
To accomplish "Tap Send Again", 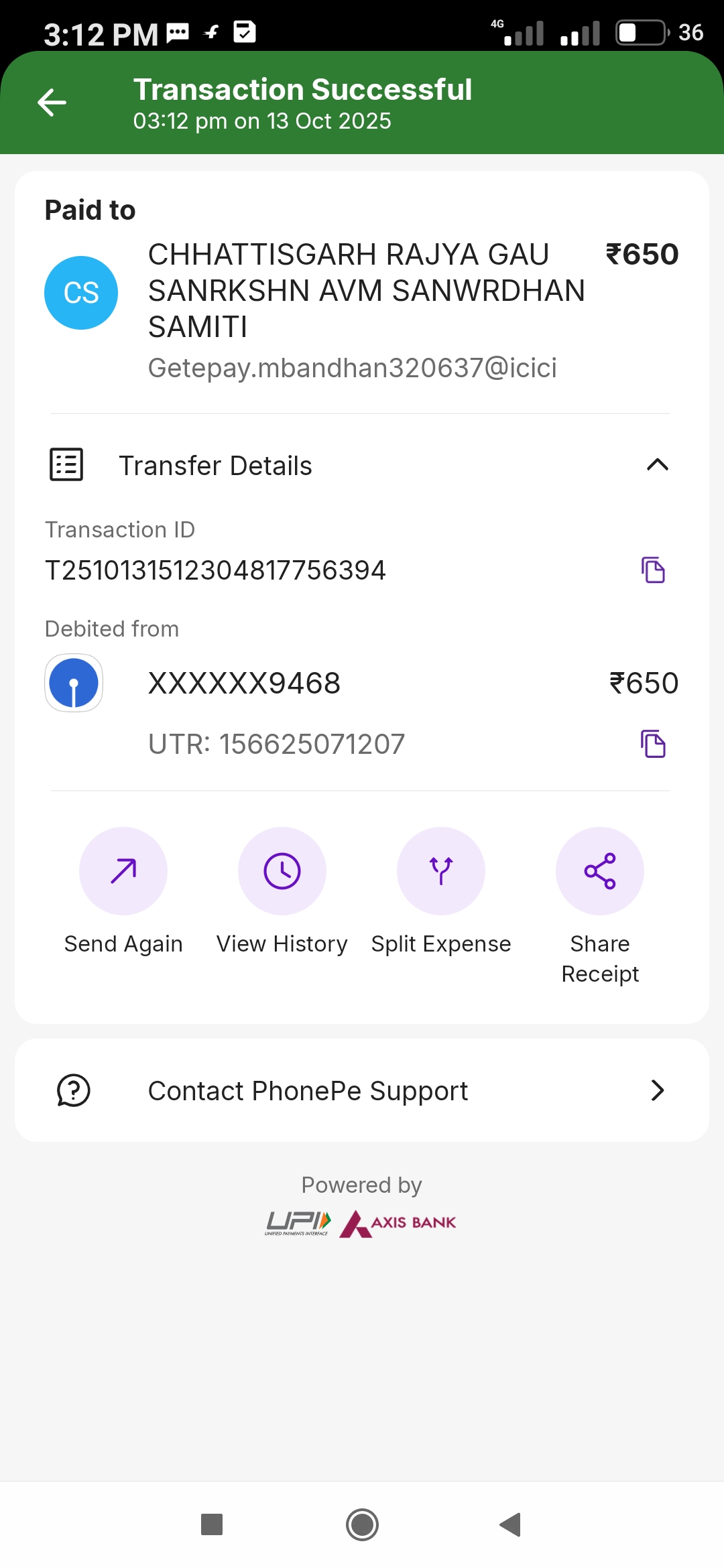I will (123, 871).
